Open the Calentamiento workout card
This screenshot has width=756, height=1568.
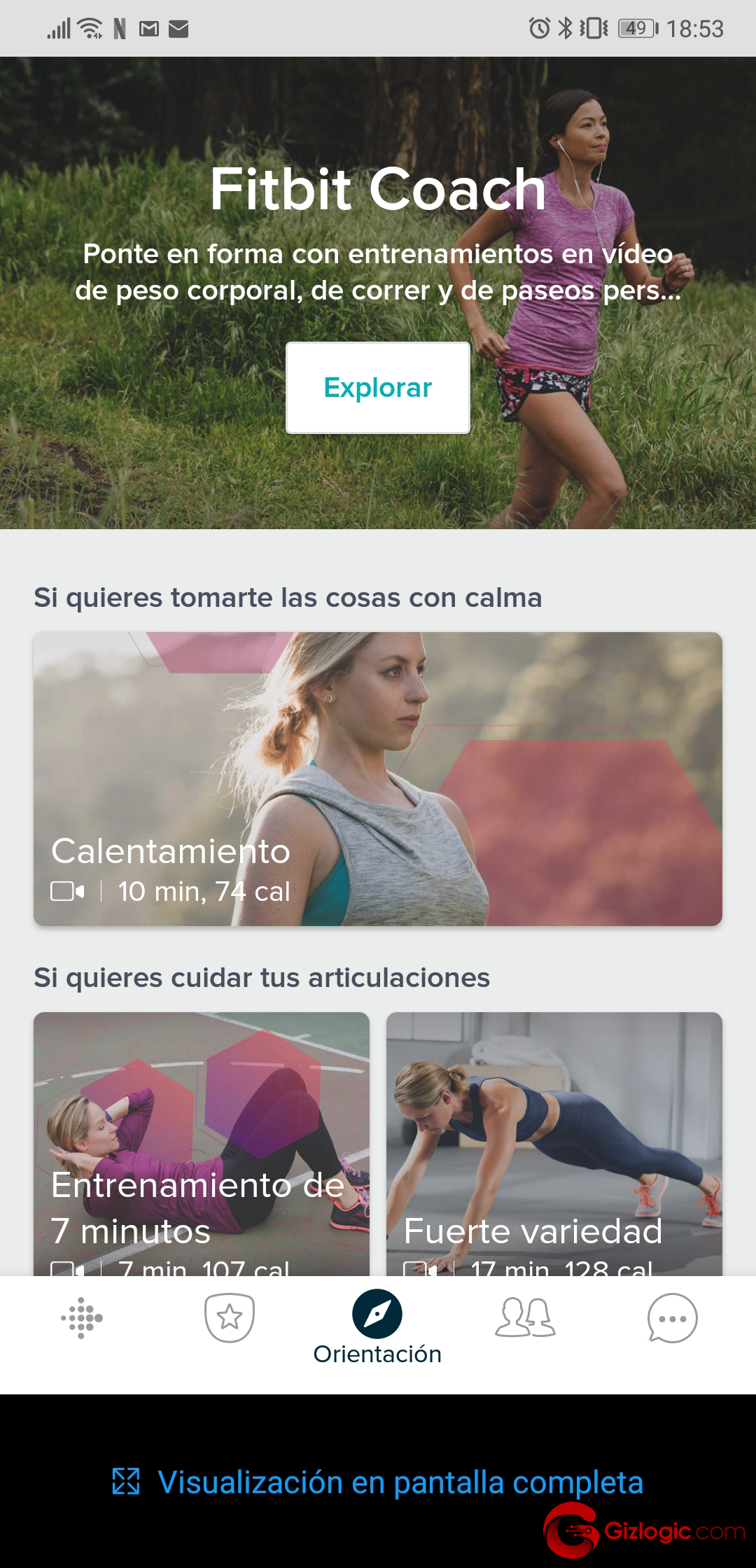(x=378, y=779)
